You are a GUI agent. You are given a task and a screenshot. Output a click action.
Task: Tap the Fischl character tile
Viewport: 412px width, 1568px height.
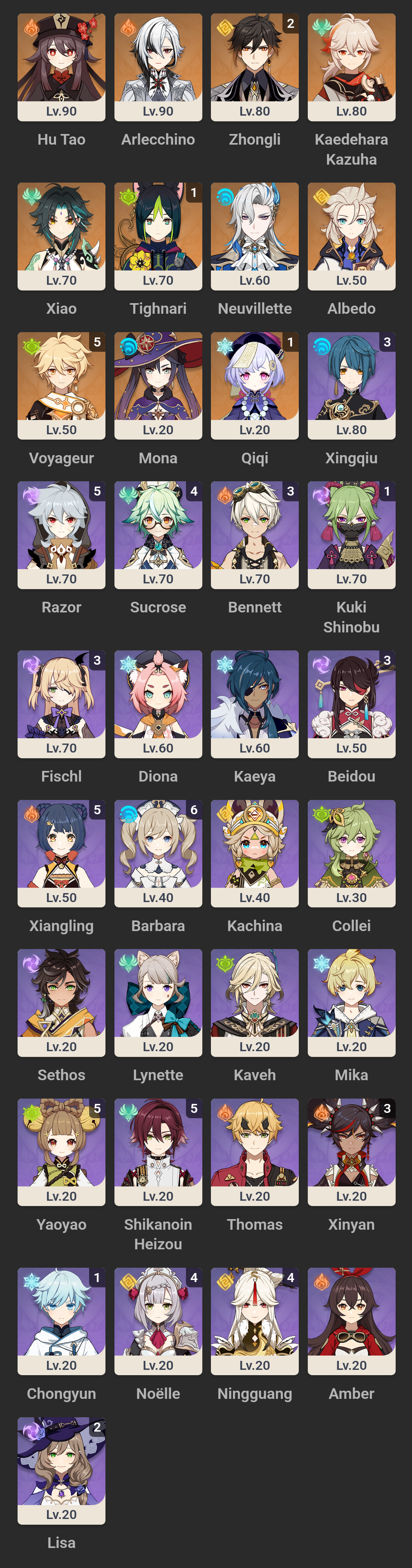pyautogui.click(x=61, y=704)
